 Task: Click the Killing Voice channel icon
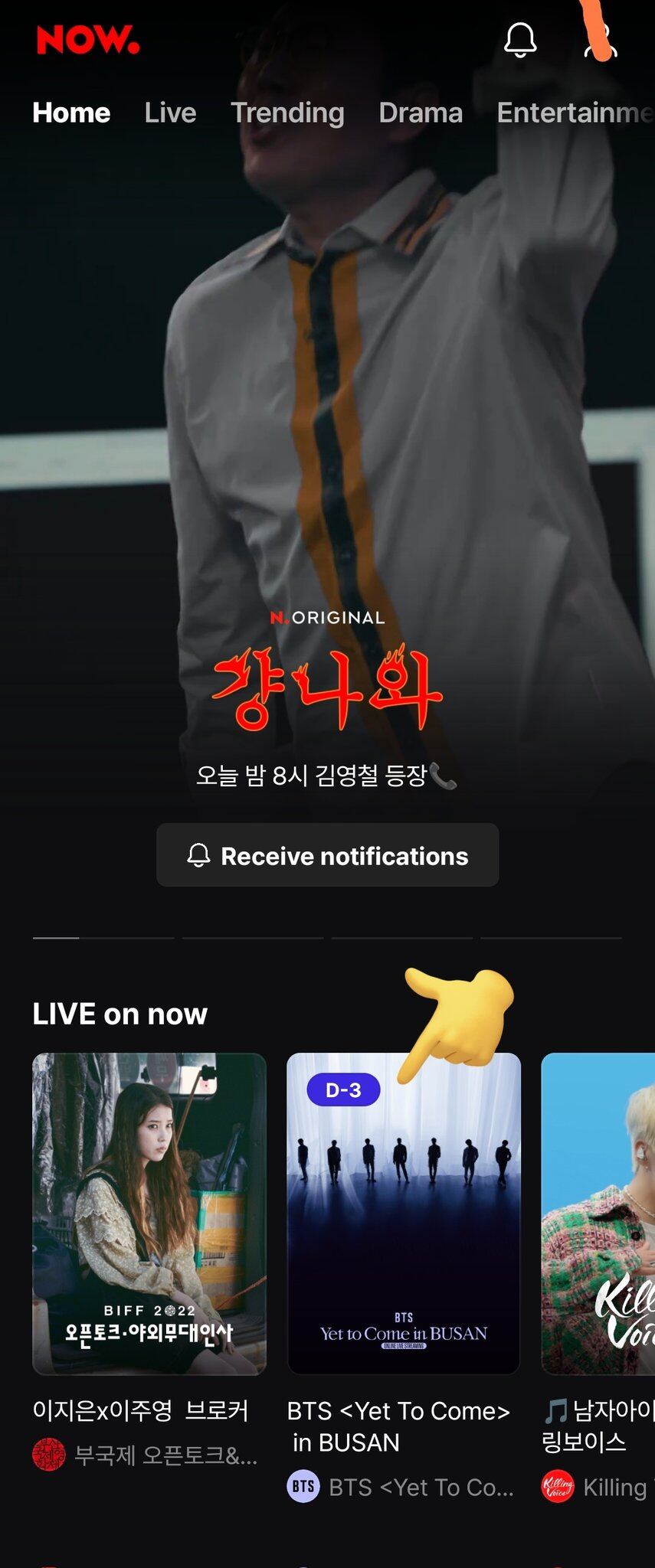pos(558,1487)
